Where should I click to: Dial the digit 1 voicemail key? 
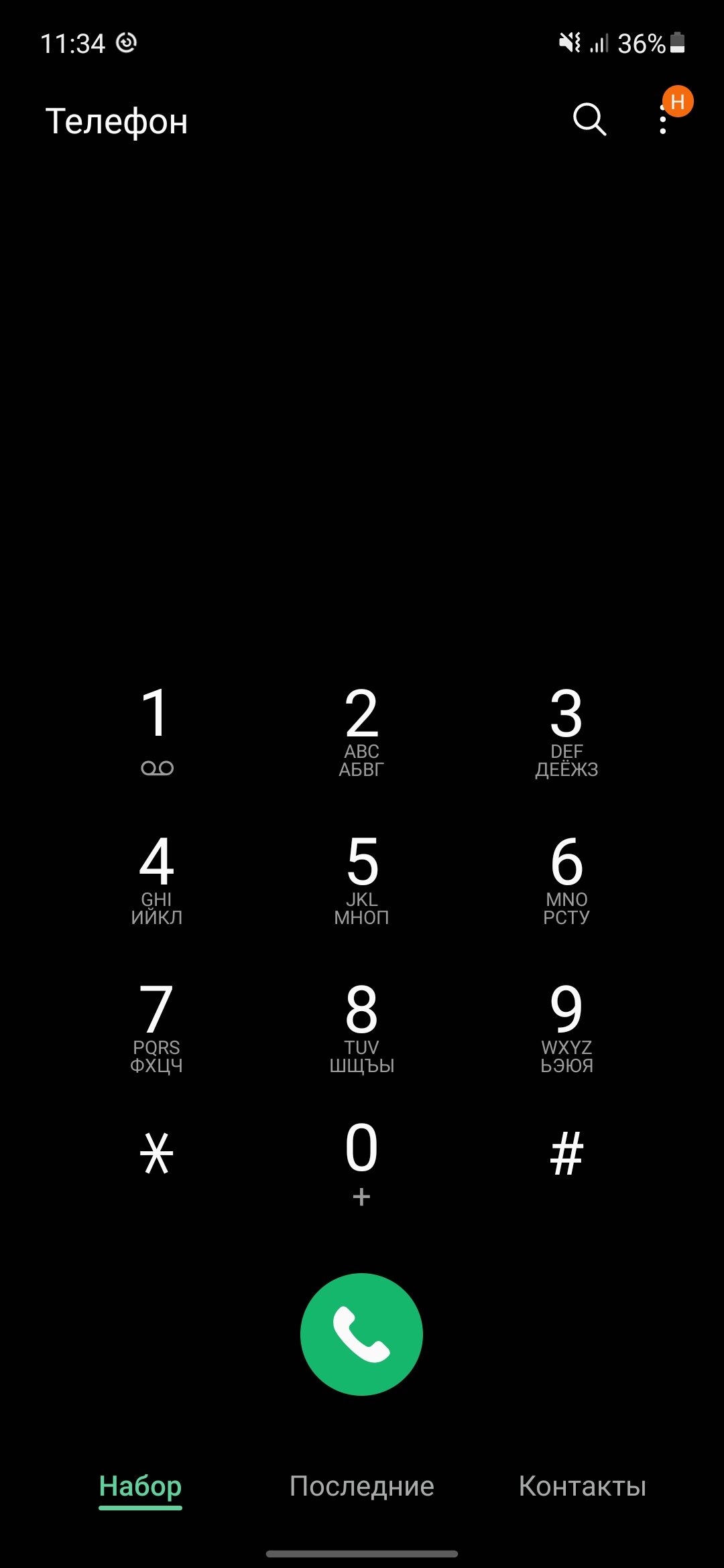157,731
